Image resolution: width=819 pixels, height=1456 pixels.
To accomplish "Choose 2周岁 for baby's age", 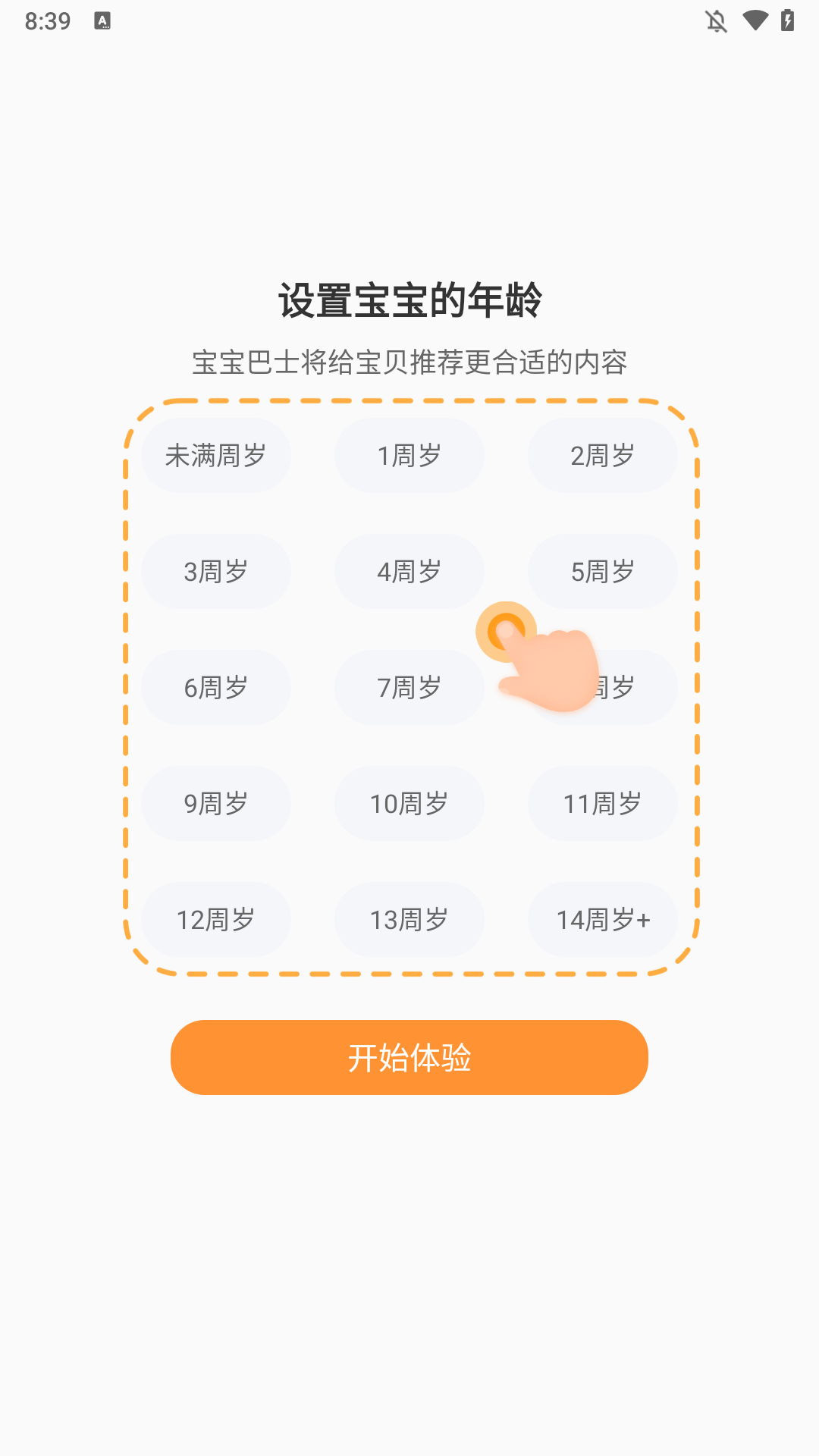I will pos(602,455).
